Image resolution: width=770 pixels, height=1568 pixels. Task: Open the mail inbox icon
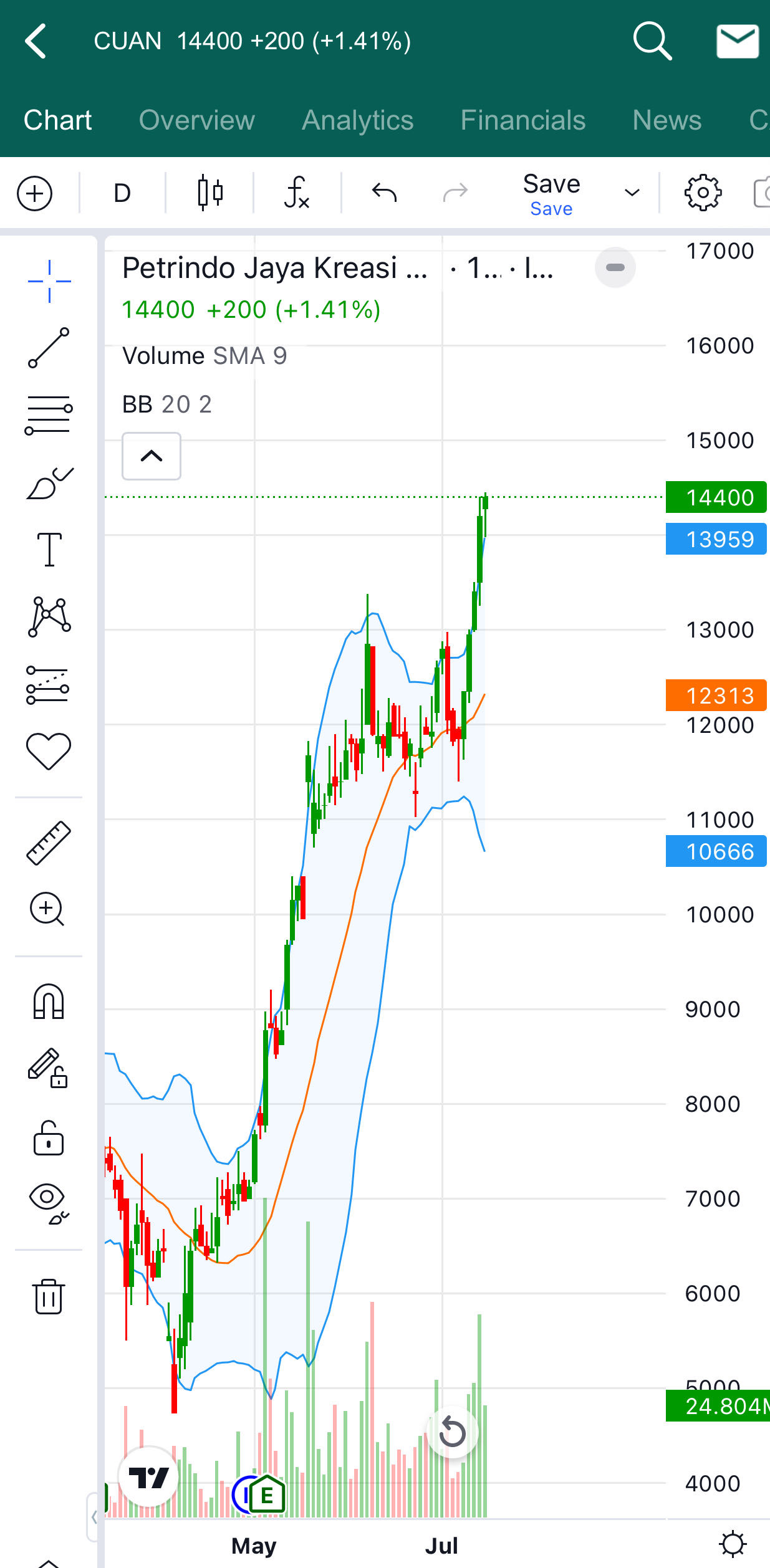[x=737, y=41]
